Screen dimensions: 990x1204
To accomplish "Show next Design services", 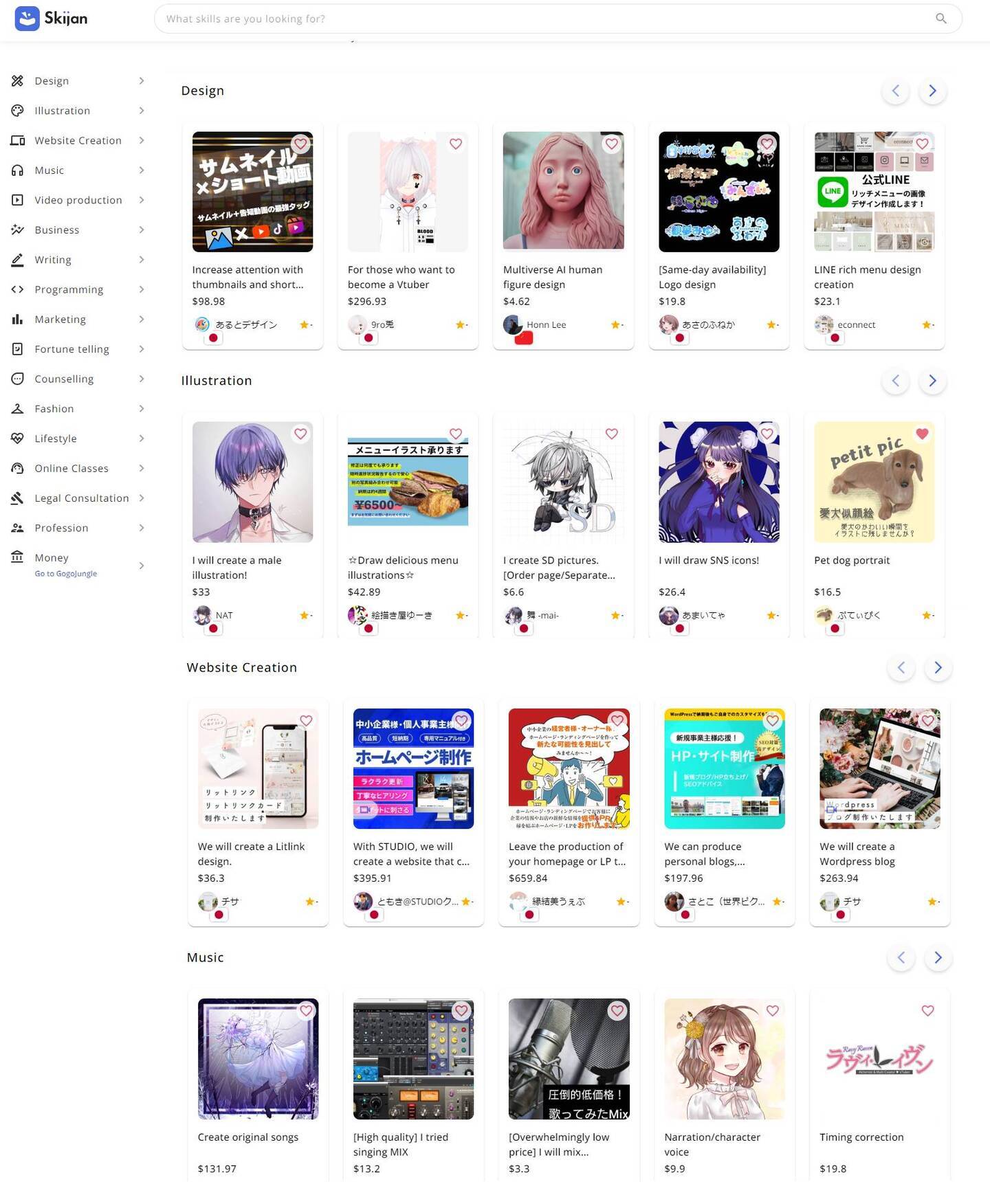I will [x=932, y=91].
